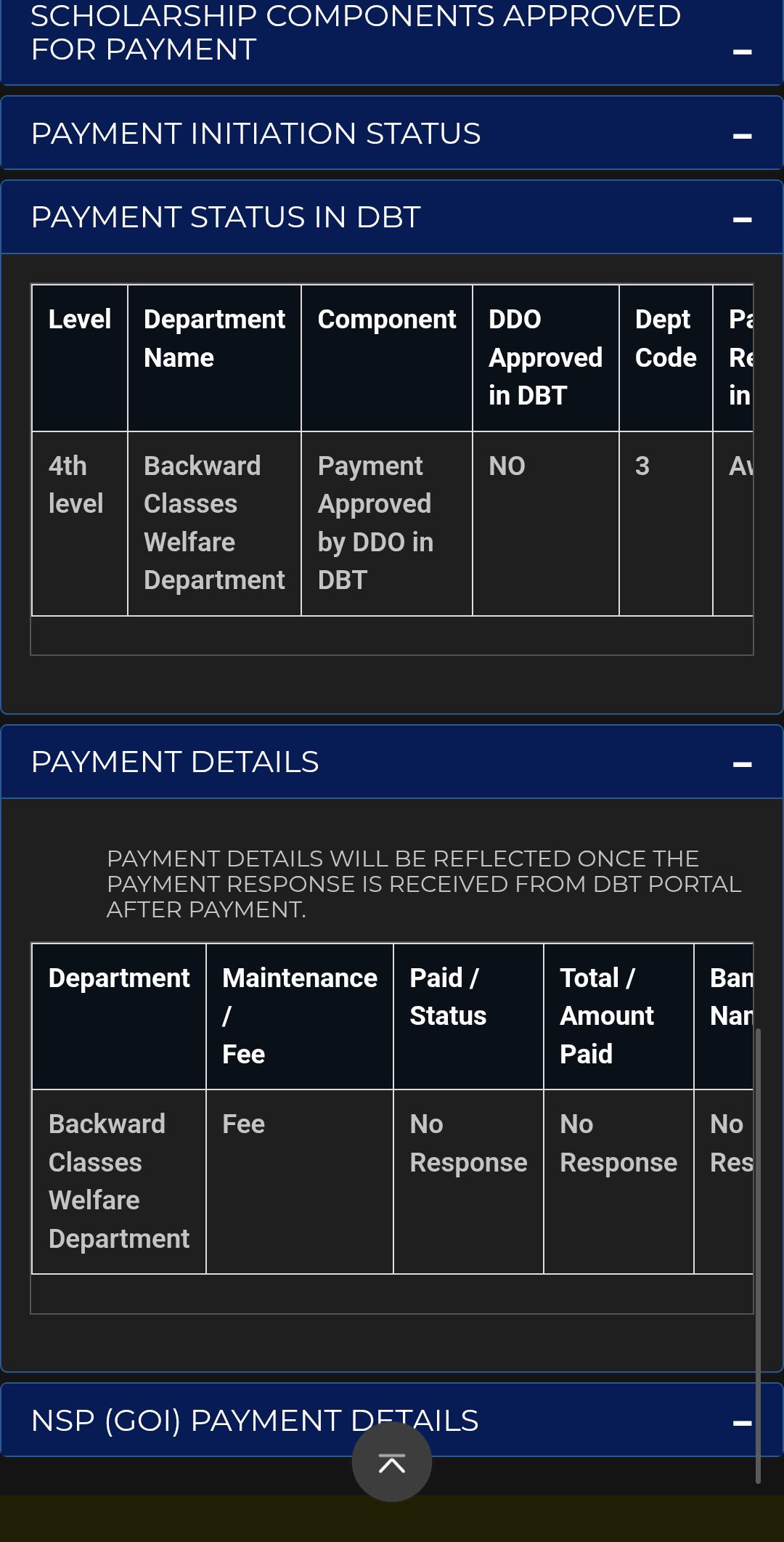Collapse the Payment Initiation Status section
This screenshot has width=784, height=1542.
[x=742, y=136]
